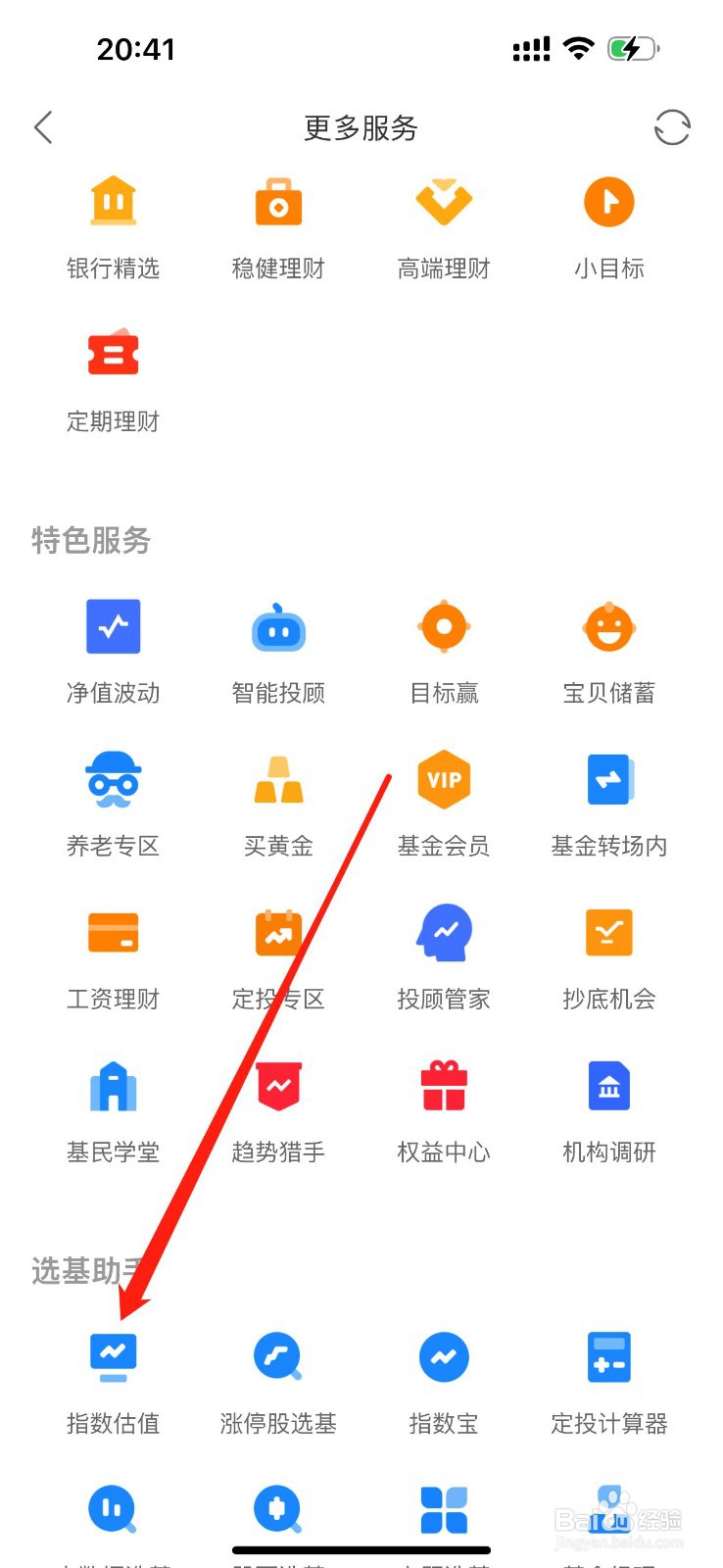This screenshot has width=723, height=1568.
Task: Select the VIP 基金会员 icon
Action: point(444,779)
